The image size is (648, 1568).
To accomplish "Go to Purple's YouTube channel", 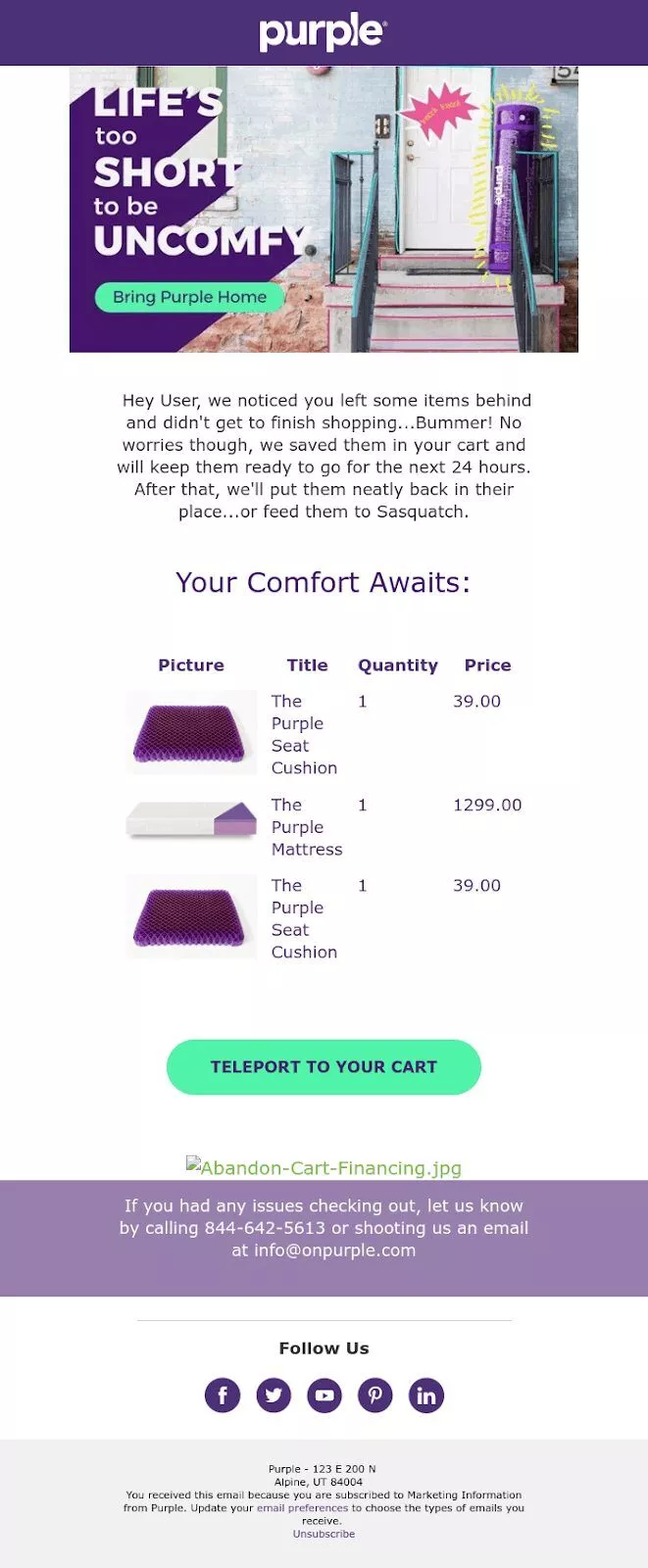I will coord(324,1395).
